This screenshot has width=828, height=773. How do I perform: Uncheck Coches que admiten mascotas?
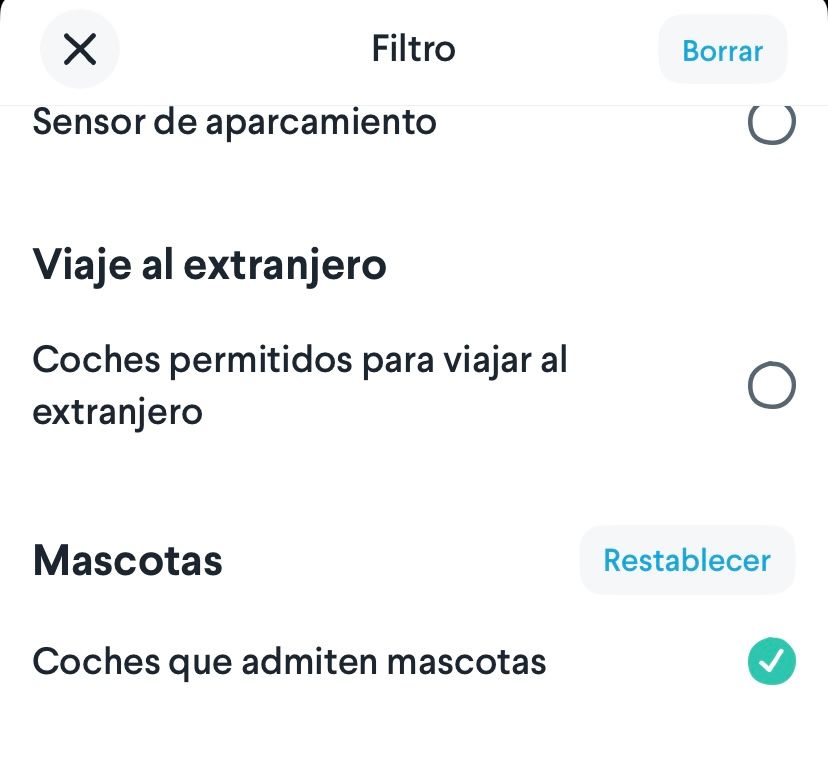[x=771, y=661]
